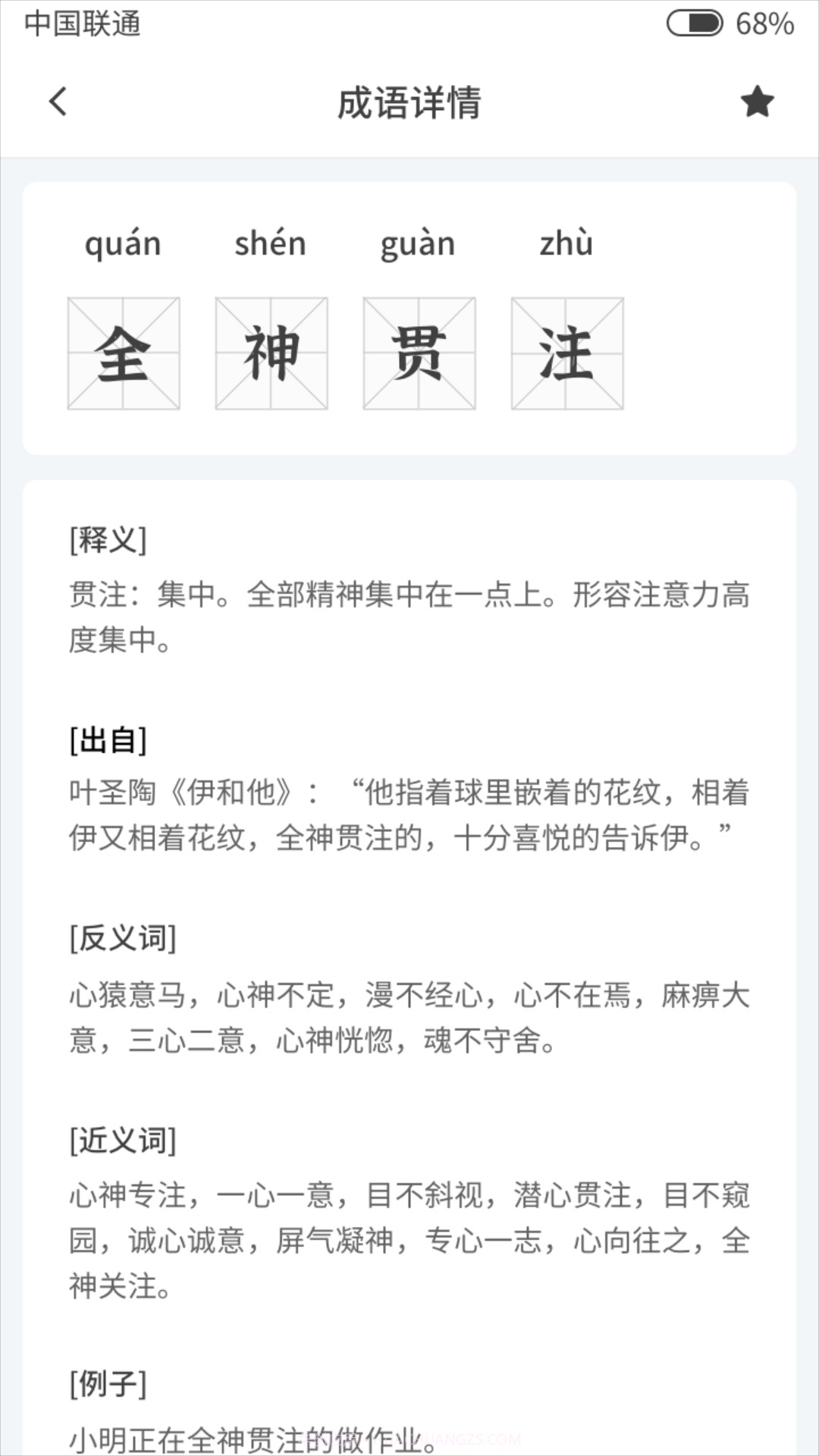Select the character tile 贯
Screen dimensions: 819x1456
(419, 353)
